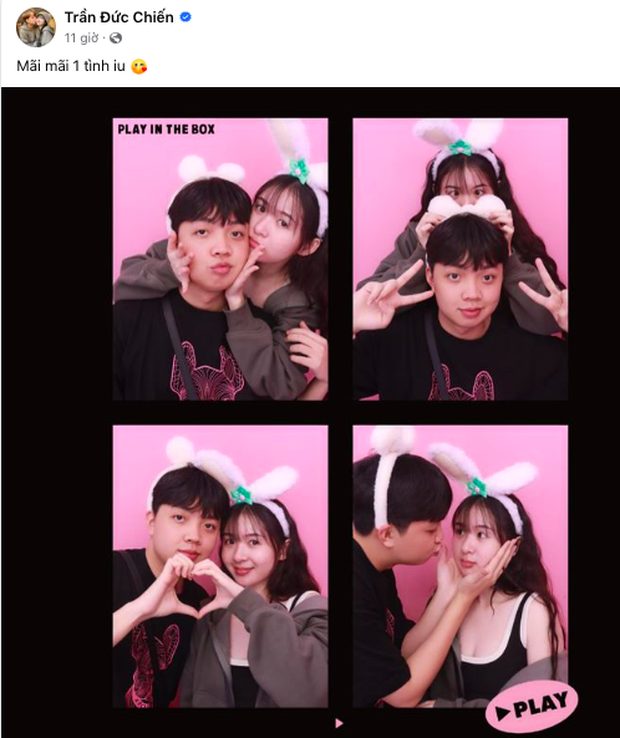This screenshot has height=738, width=620.
Task: Open the post's 11 giờ timestamp
Action: pos(79,38)
